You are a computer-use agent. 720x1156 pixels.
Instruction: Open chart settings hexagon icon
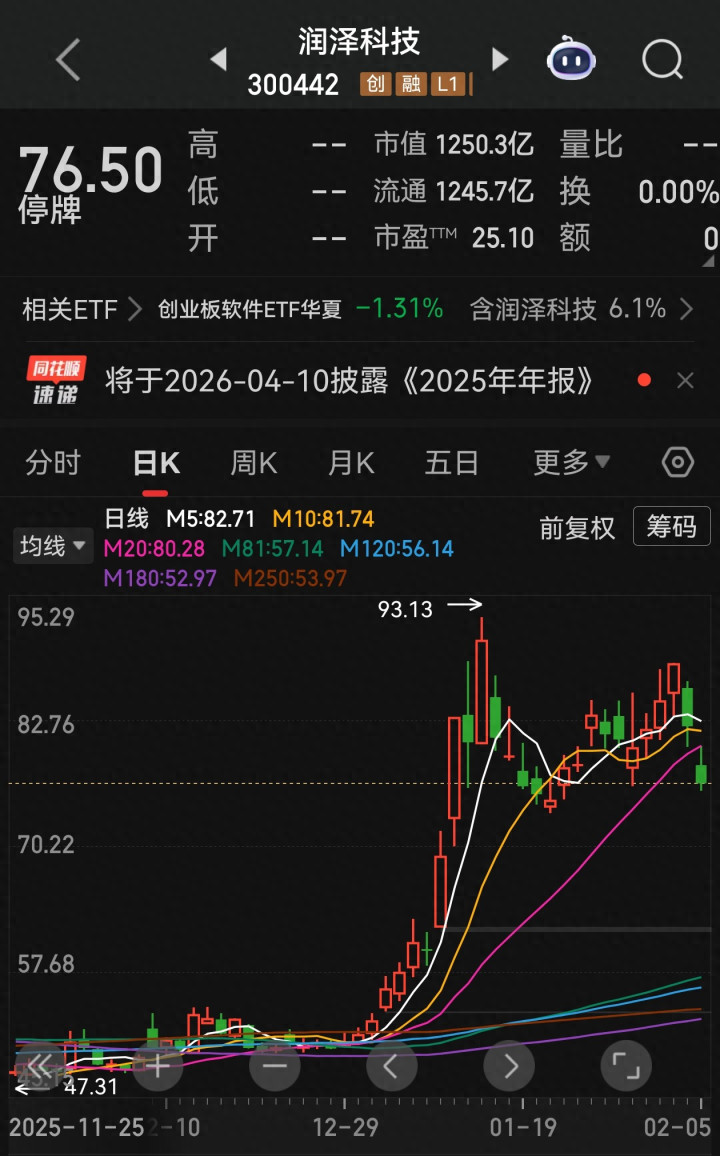tap(678, 463)
